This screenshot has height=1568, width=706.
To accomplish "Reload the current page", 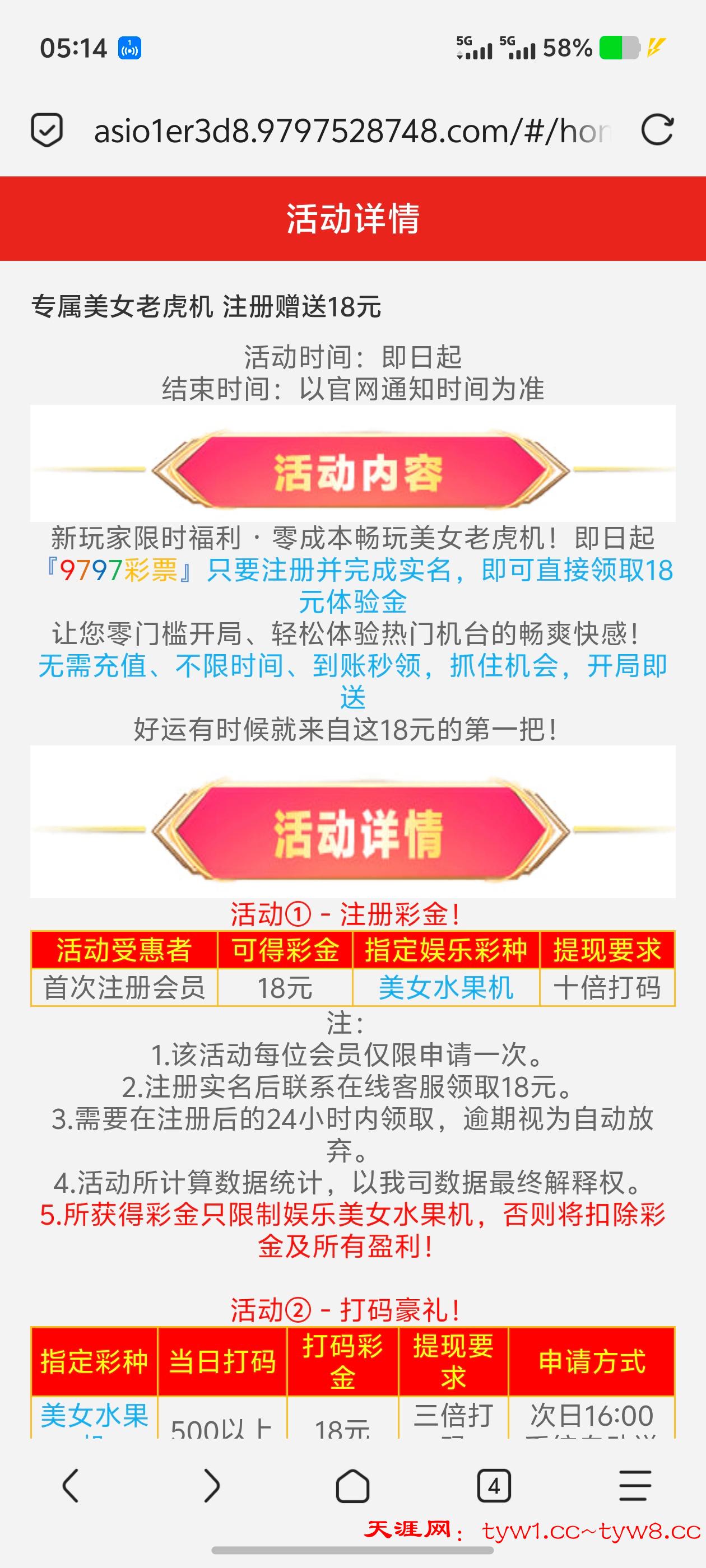I will point(657,130).
